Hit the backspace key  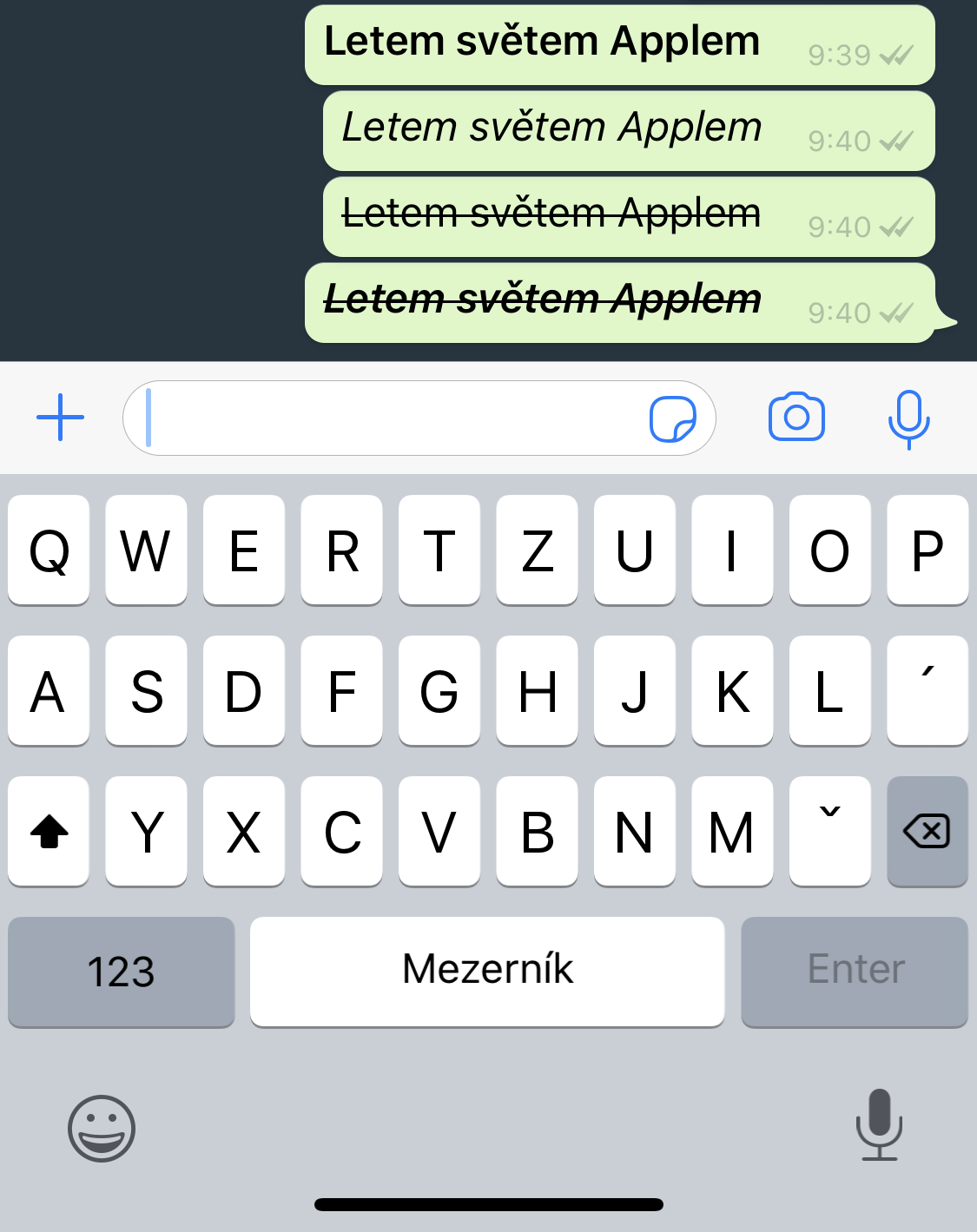click(927, 832)
